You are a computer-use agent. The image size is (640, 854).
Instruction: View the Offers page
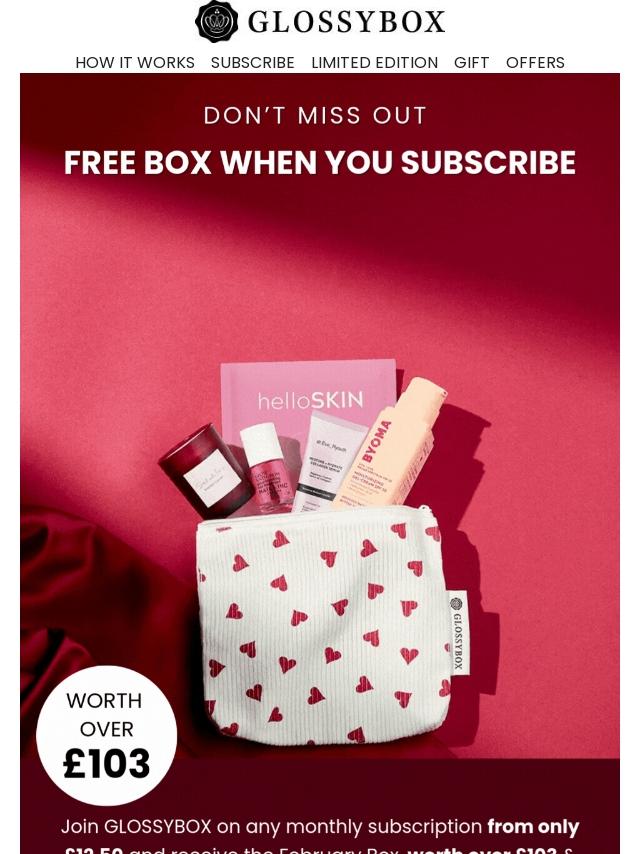535,62
